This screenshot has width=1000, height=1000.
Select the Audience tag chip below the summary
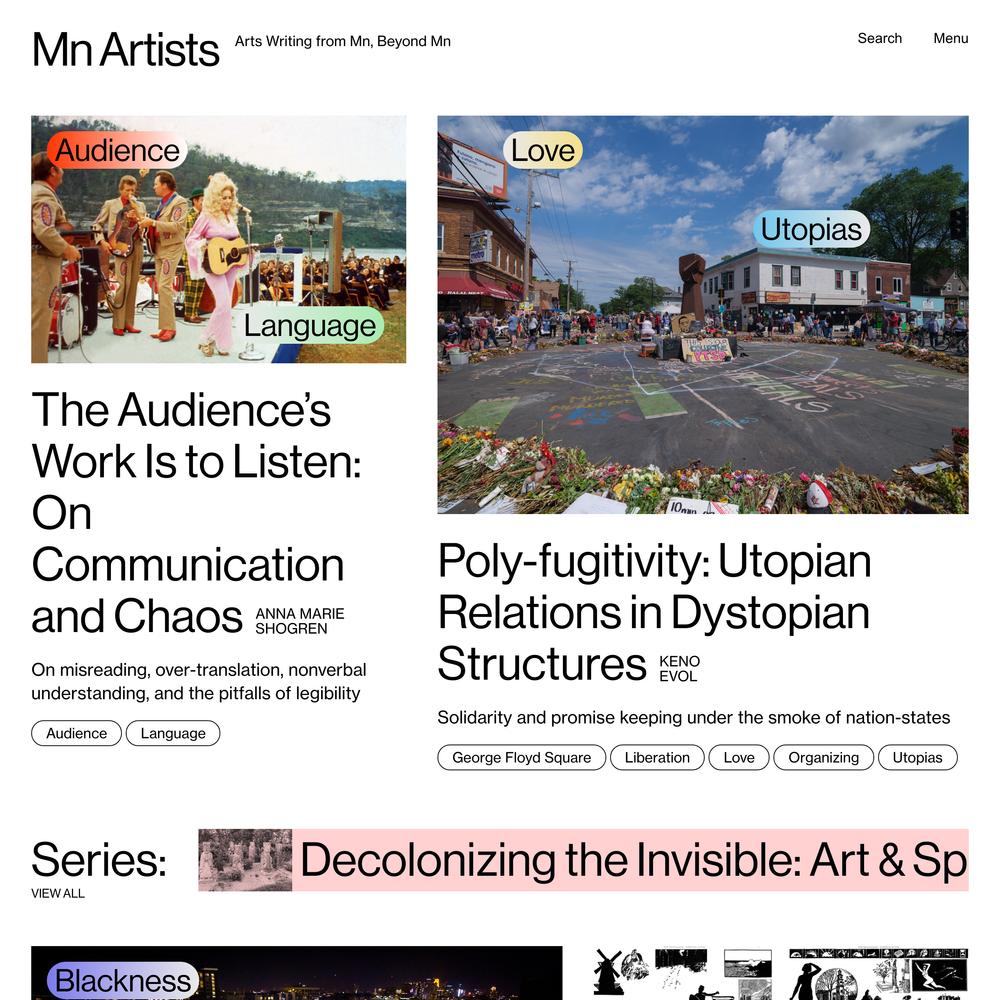click(x=76, y=733)
